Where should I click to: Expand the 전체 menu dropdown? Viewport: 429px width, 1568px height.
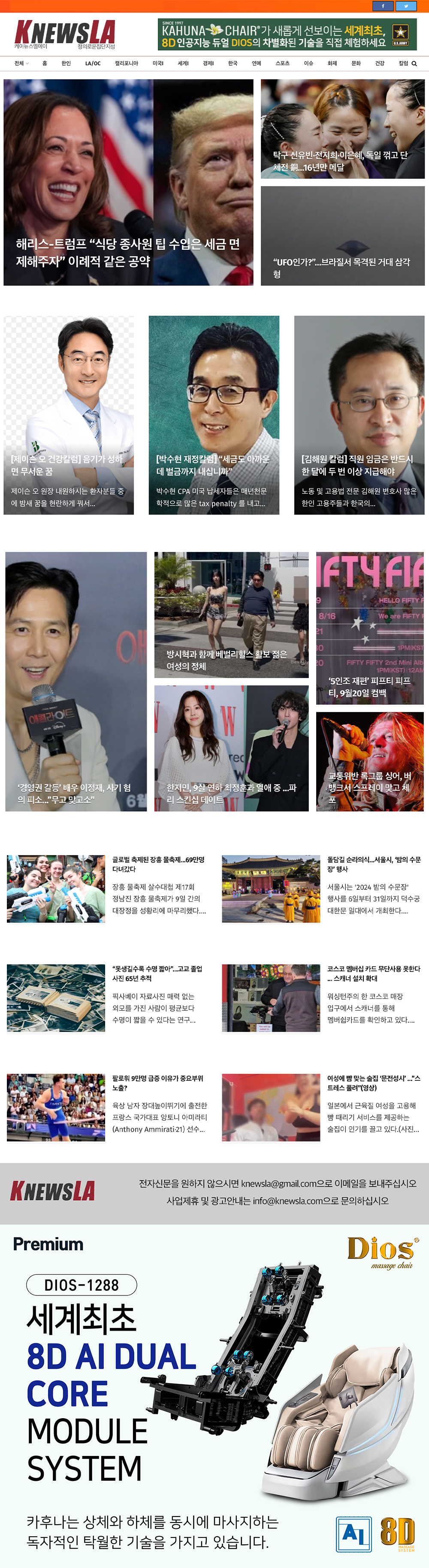click(x=21, y=63)
